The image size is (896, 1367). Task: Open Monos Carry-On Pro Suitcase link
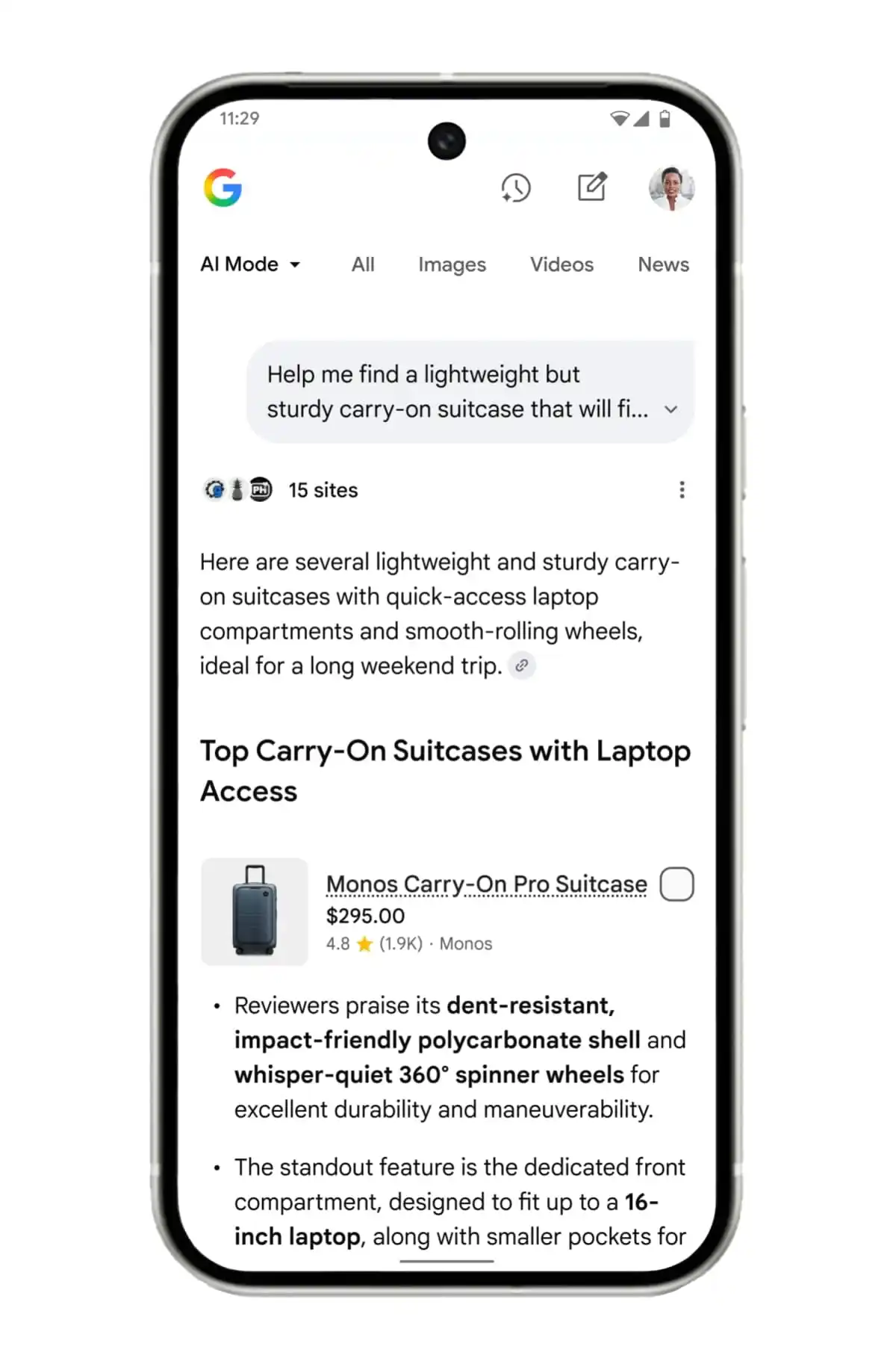click(486, 884)
